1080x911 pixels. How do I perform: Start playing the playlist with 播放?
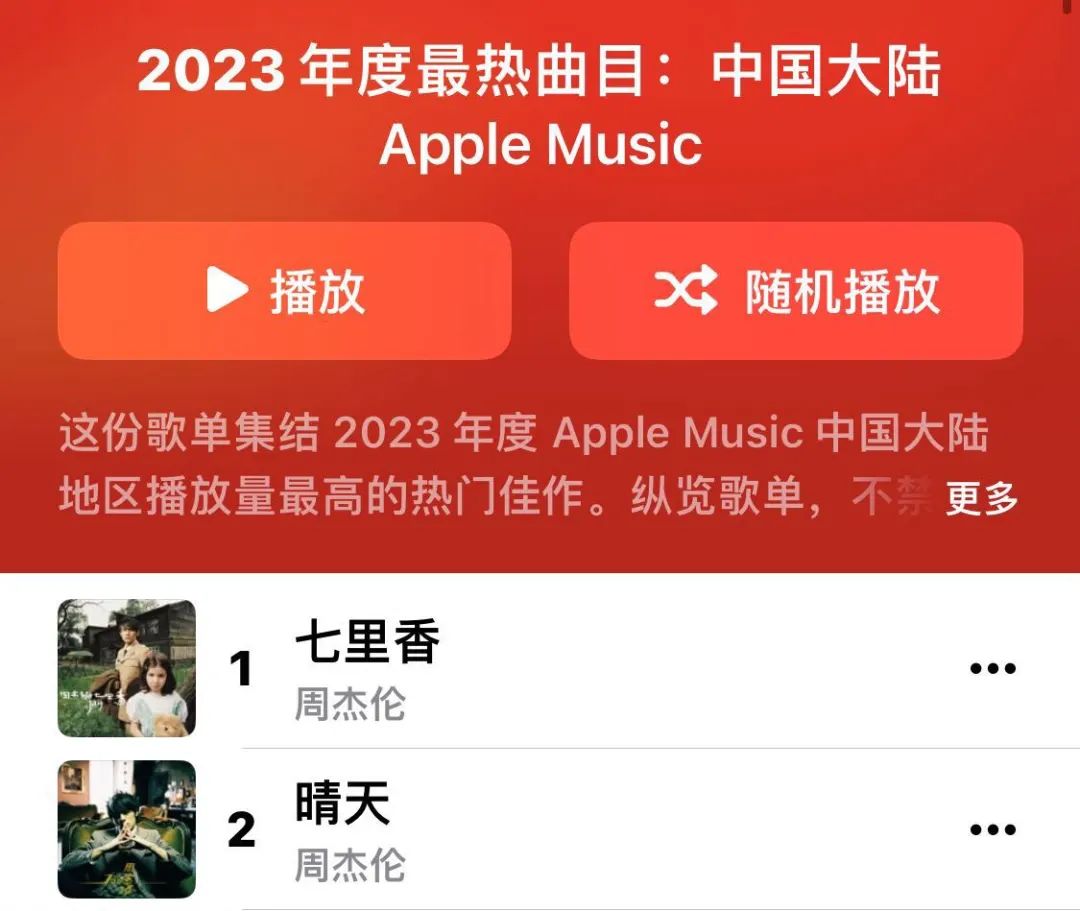pyautogui.click(x=285, y=291)
